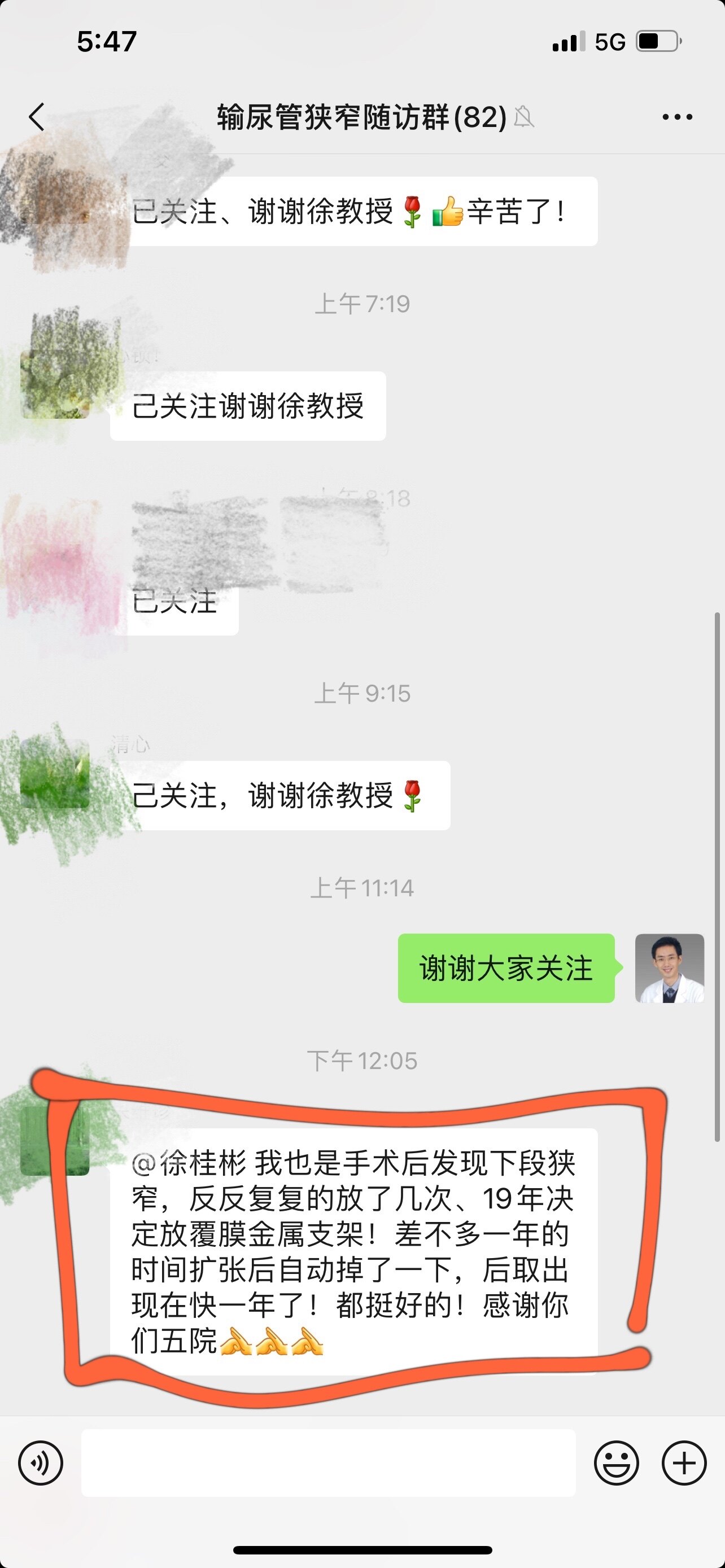The width and height of the screenshot is (725, 1568).
Task: Open group chat info via three dots
Action: point(677,117)
